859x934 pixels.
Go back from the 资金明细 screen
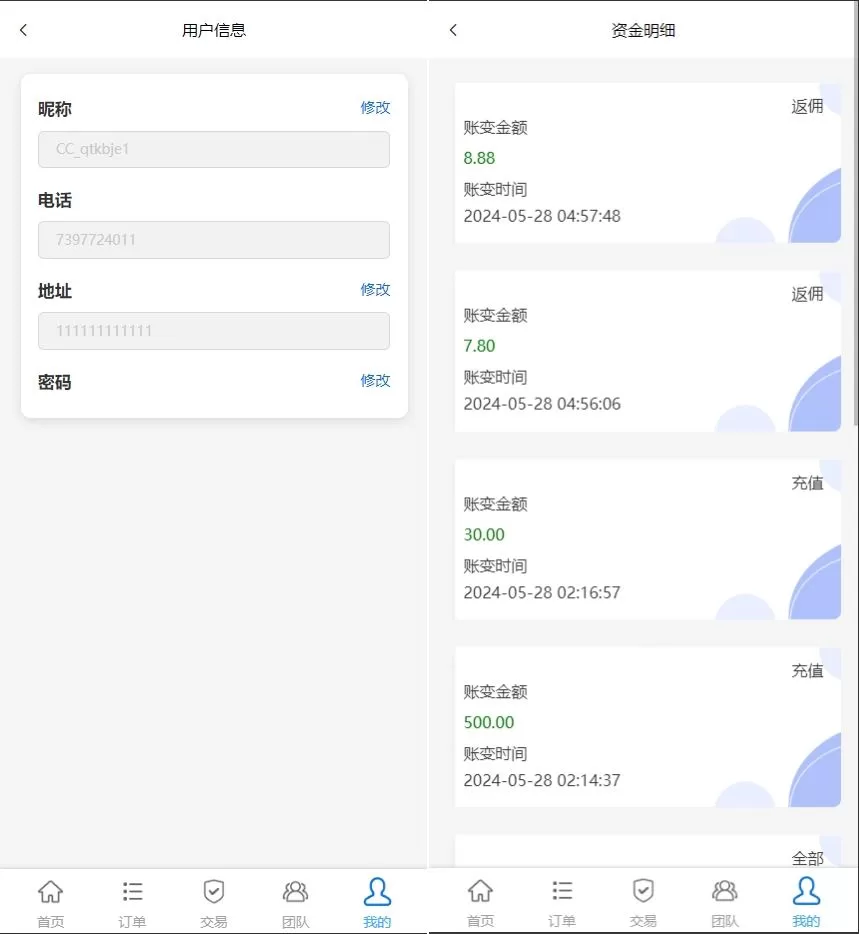tap(453, 30)
